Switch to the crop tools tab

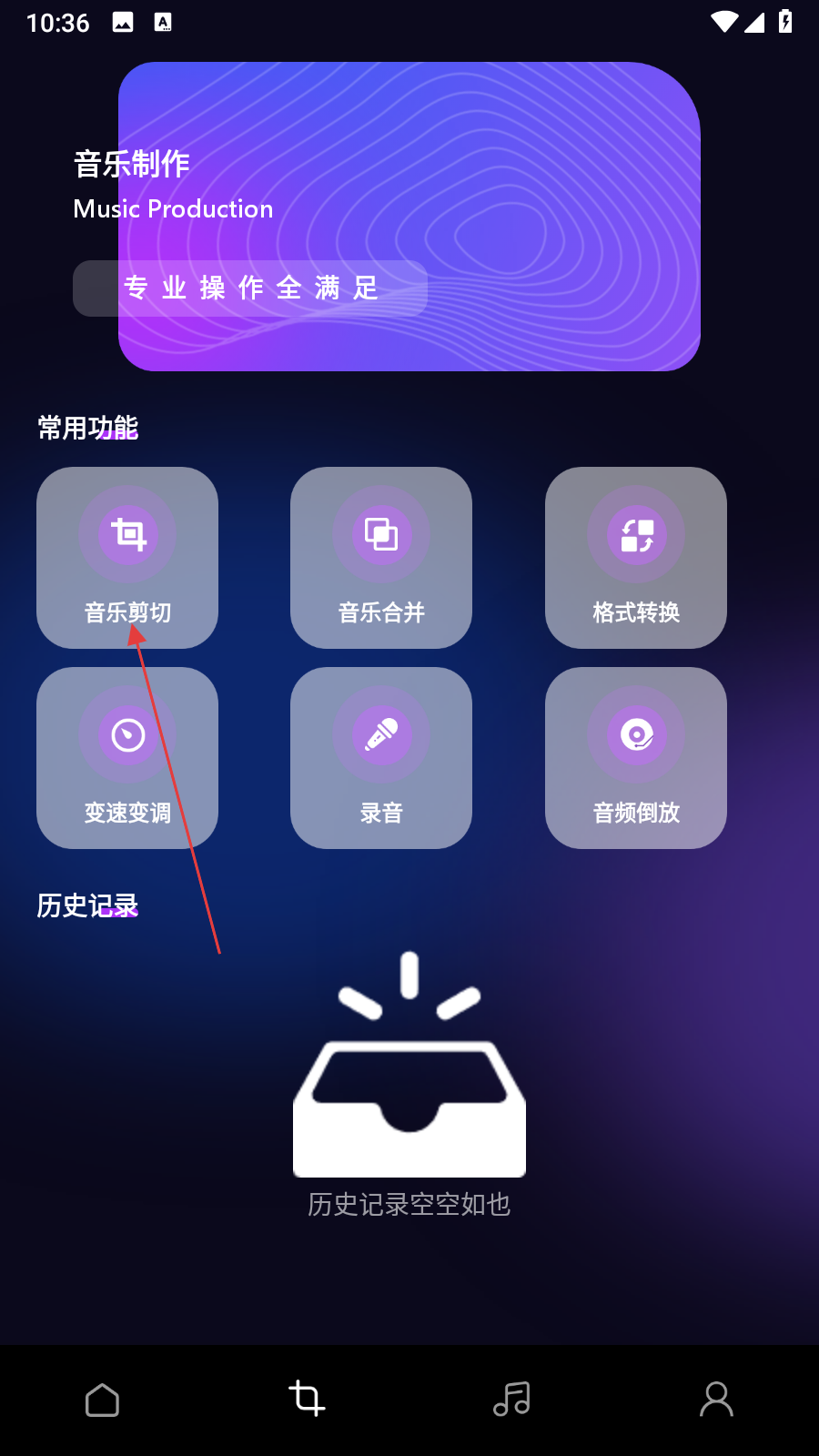pyautogui.click(x=307, y=1400)
